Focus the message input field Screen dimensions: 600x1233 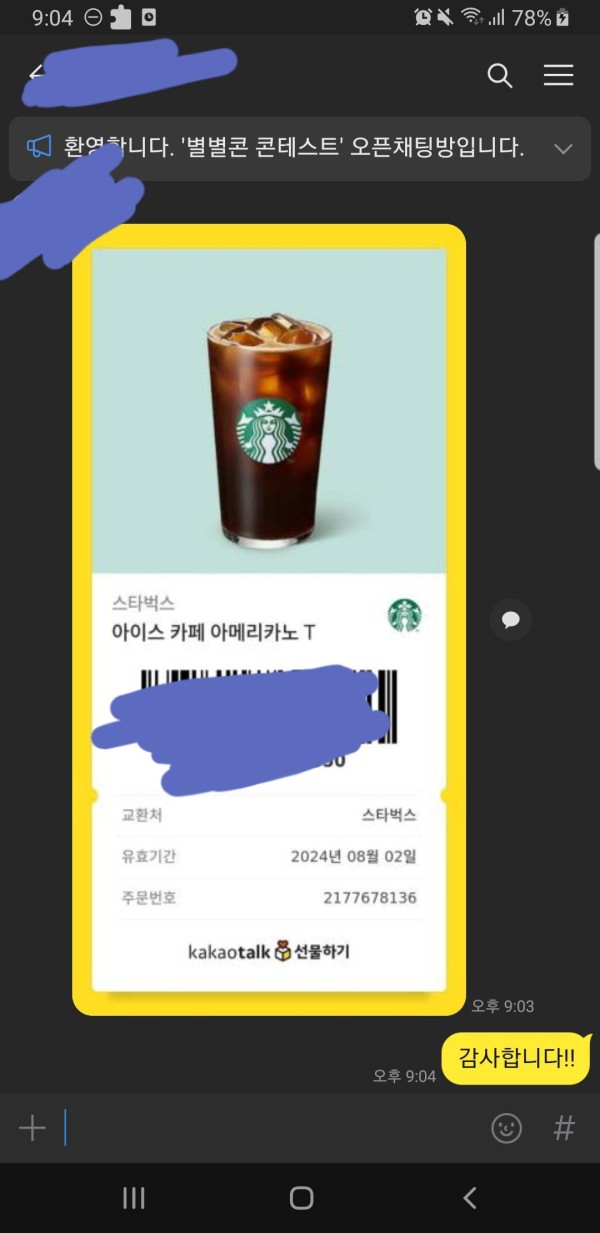[x=270, y=1128]
